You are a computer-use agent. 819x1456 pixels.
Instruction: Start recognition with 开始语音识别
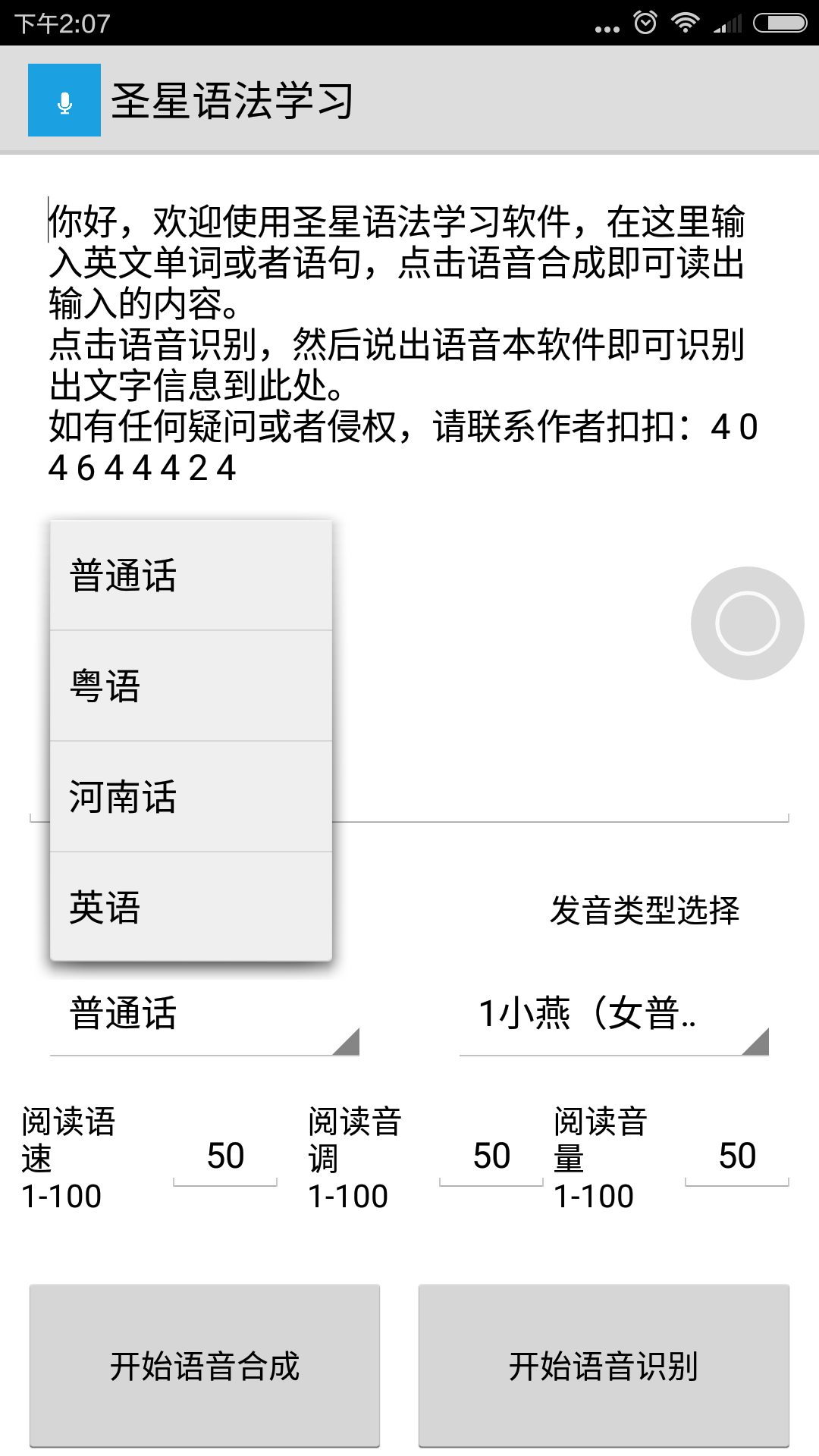coord(604,1366)
